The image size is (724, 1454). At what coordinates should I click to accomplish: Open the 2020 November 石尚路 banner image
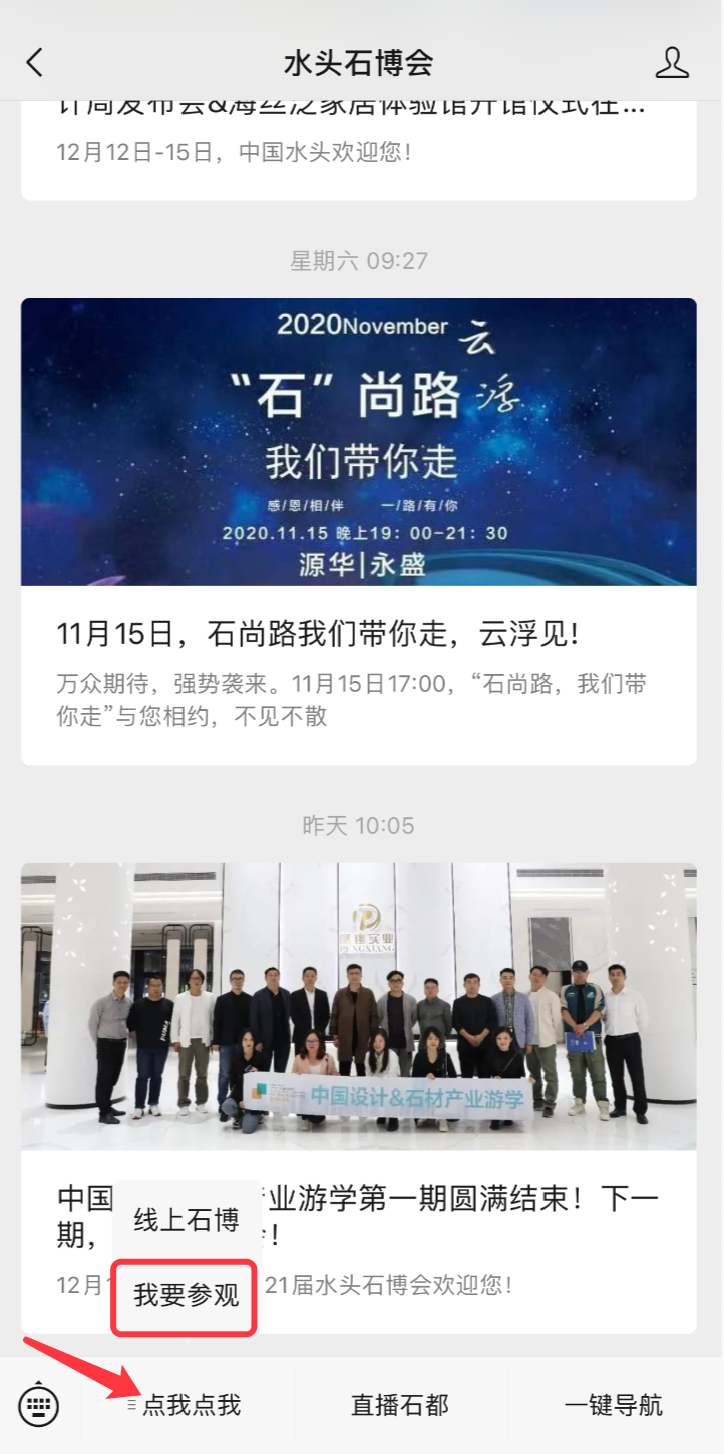click(x=360, y=440)
